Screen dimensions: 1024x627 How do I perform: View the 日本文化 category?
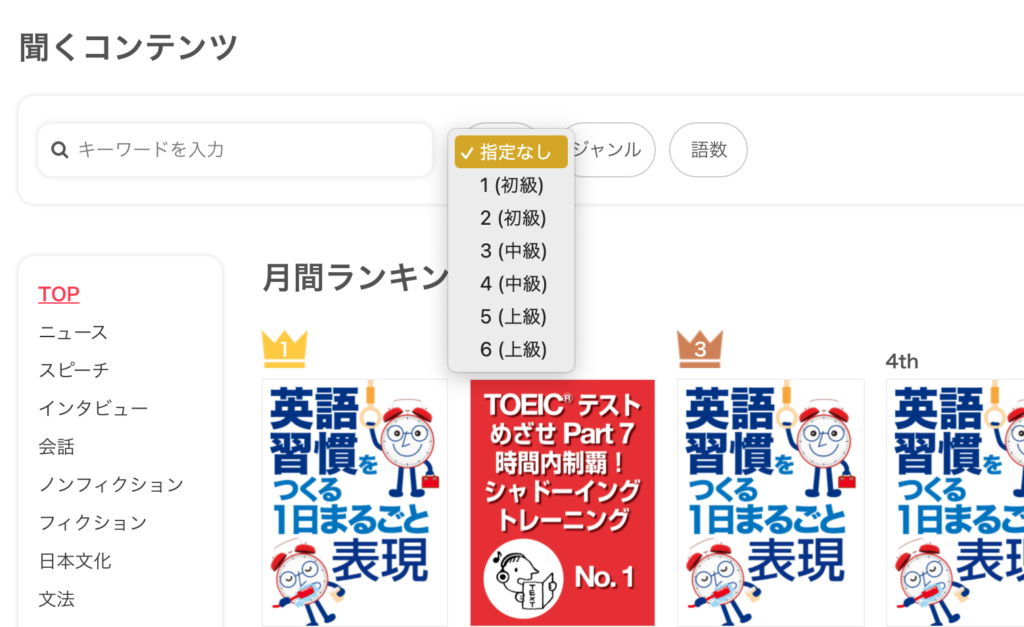75,560
